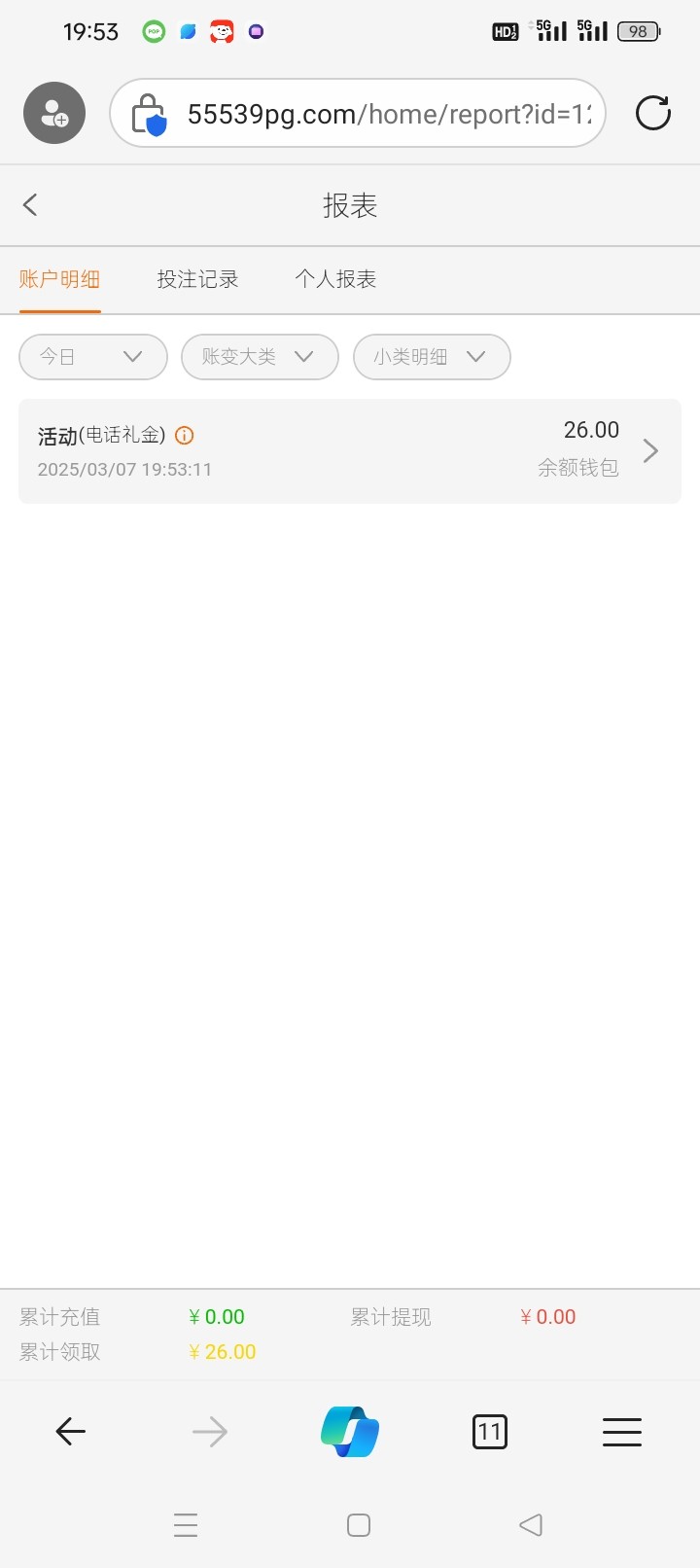
Task: Open the browser hamburger menu
Action: pos(621,1432)
